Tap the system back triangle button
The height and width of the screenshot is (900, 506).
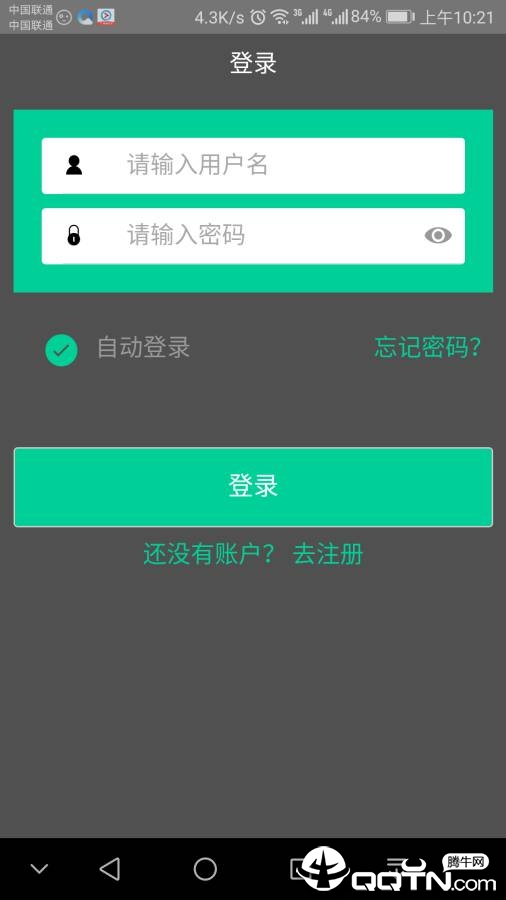pos(110,869)
